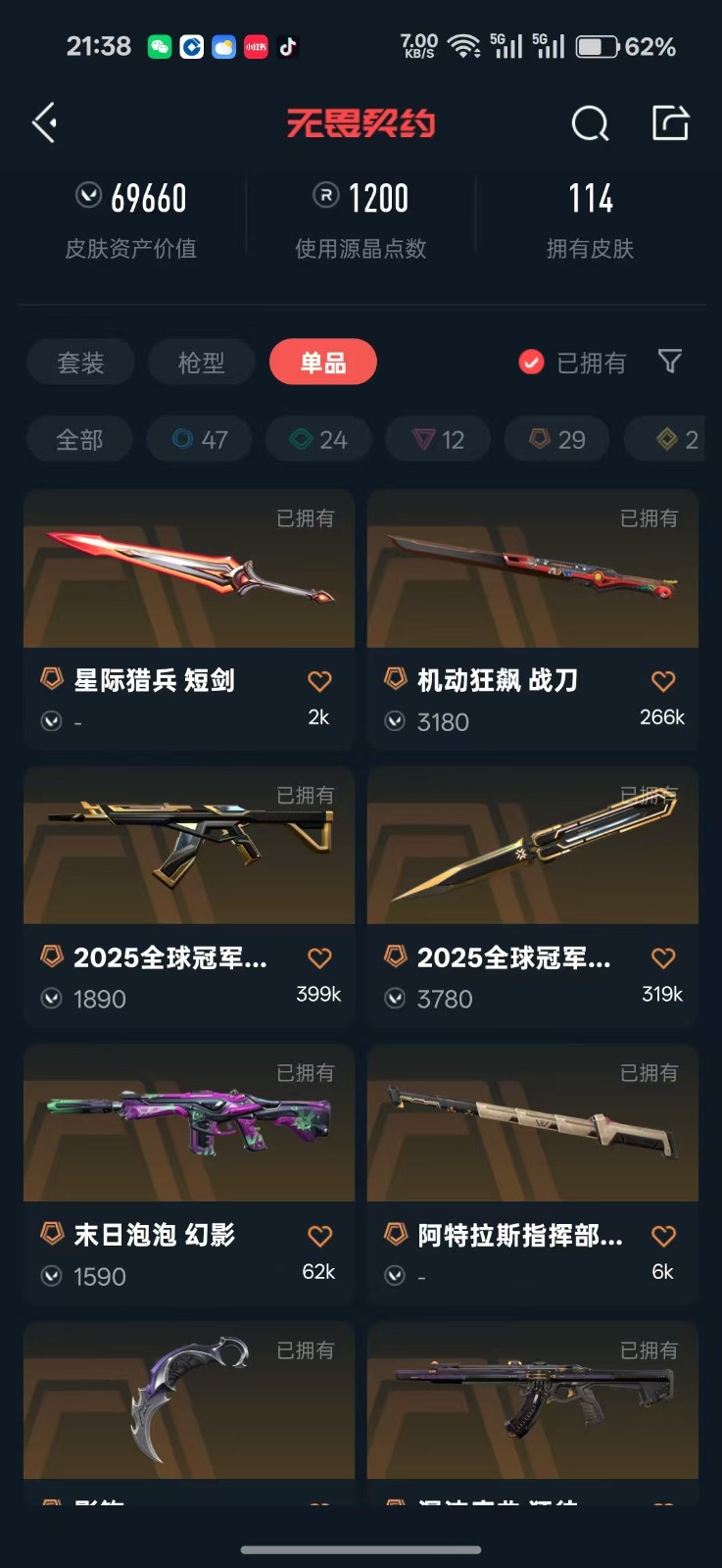This screenshot has height=1568, width=722.
Task: Filter by the rarity chip showing 24
Action: [x=319, y=440]
